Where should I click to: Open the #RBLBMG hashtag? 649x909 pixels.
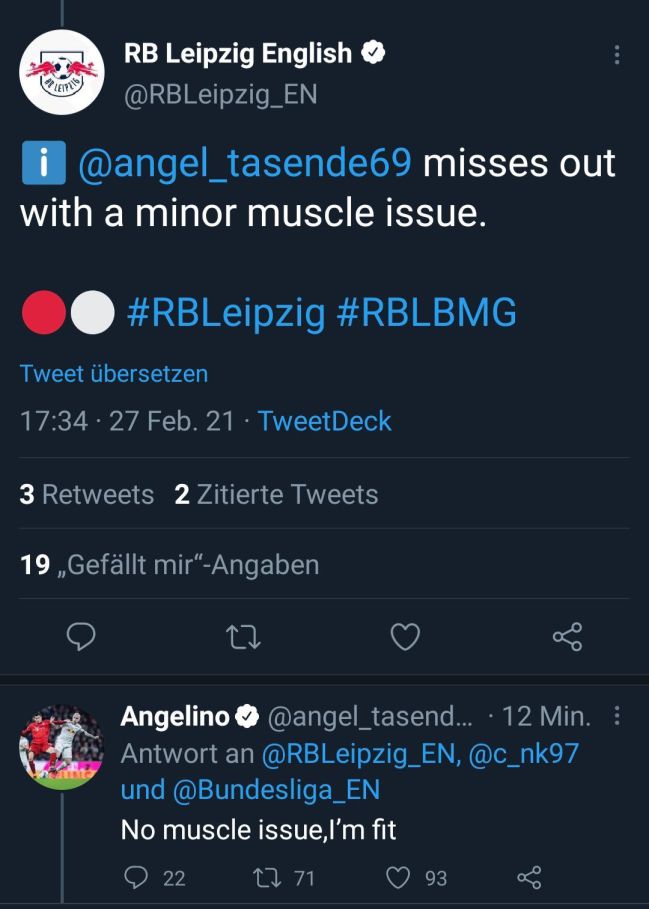pos(427,313)
